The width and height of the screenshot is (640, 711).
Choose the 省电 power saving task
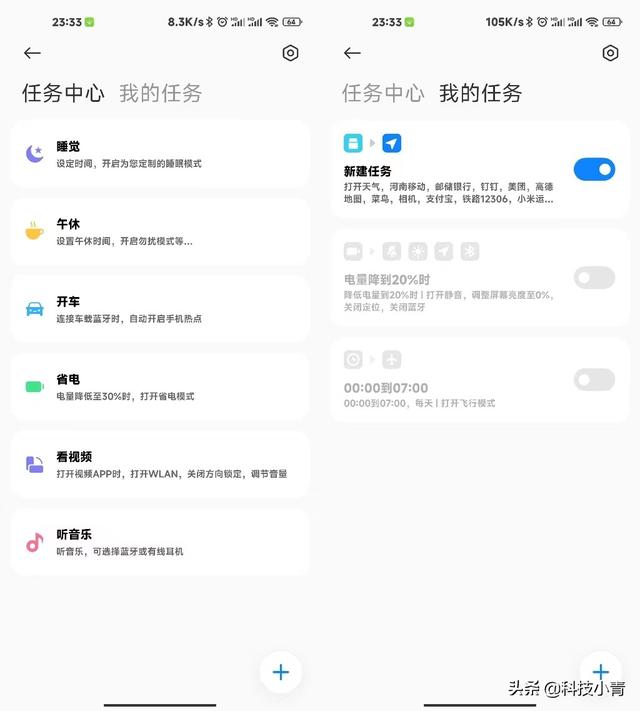[160, 387]
